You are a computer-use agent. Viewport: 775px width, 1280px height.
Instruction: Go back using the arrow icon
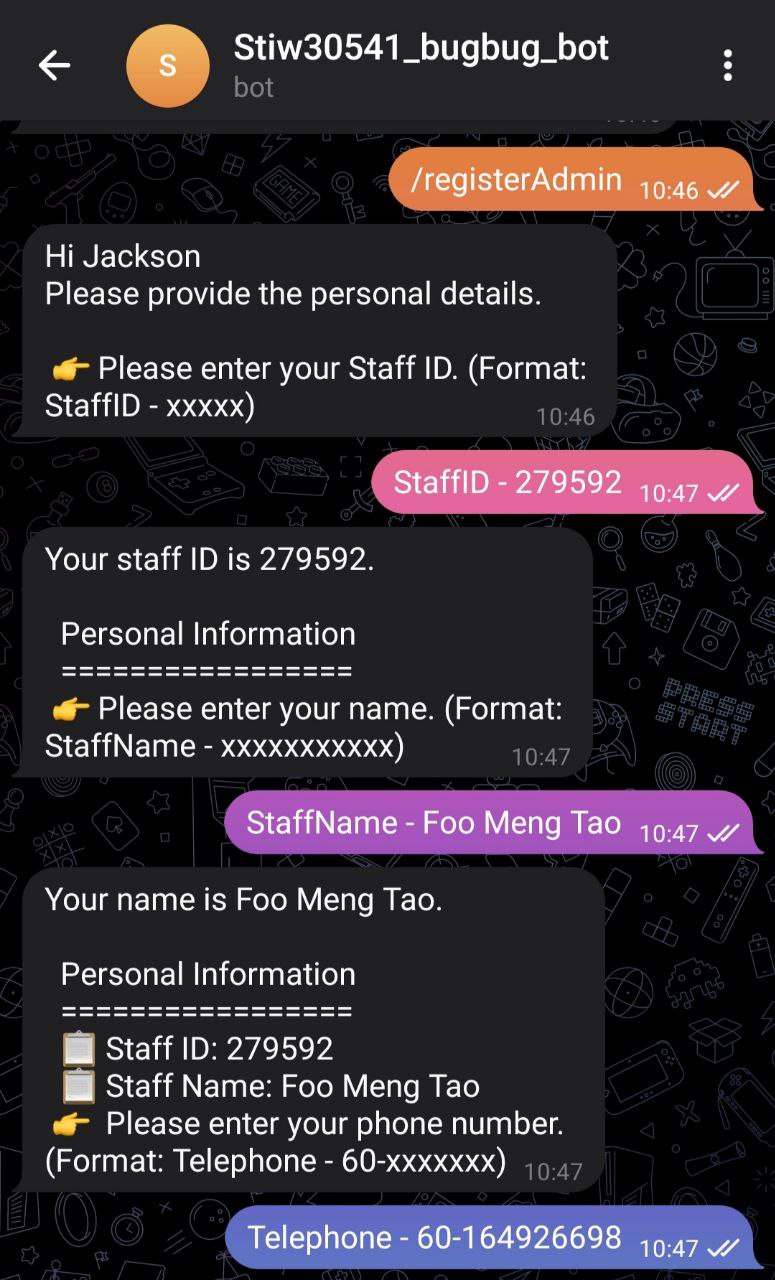(x=54, y=66)
